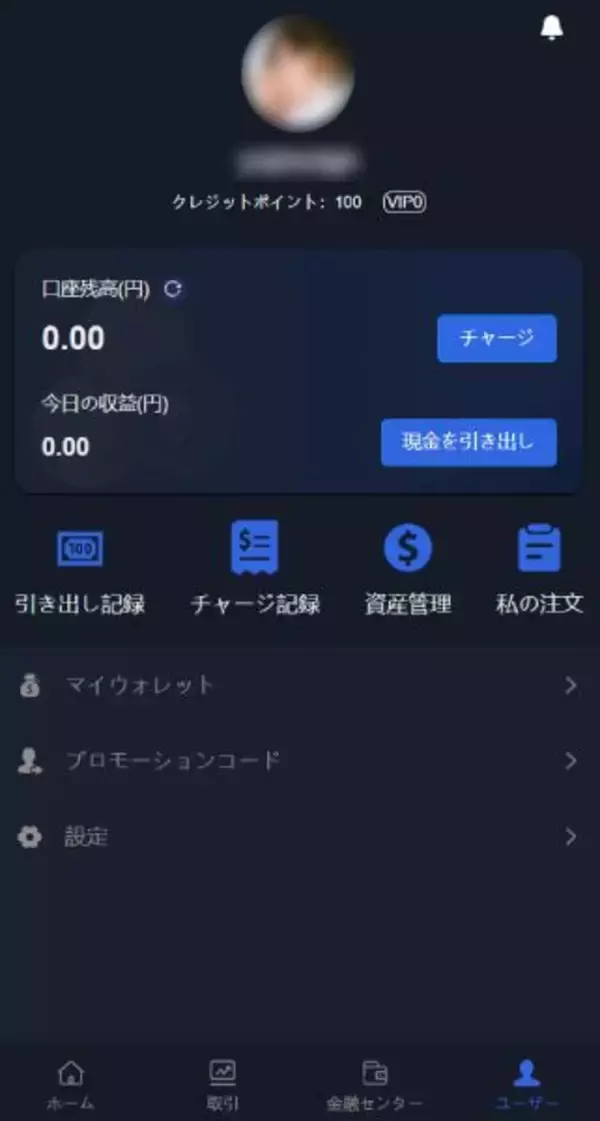Open 資産管理 asset management
The image size is (600, 1121).
(408, 570)
